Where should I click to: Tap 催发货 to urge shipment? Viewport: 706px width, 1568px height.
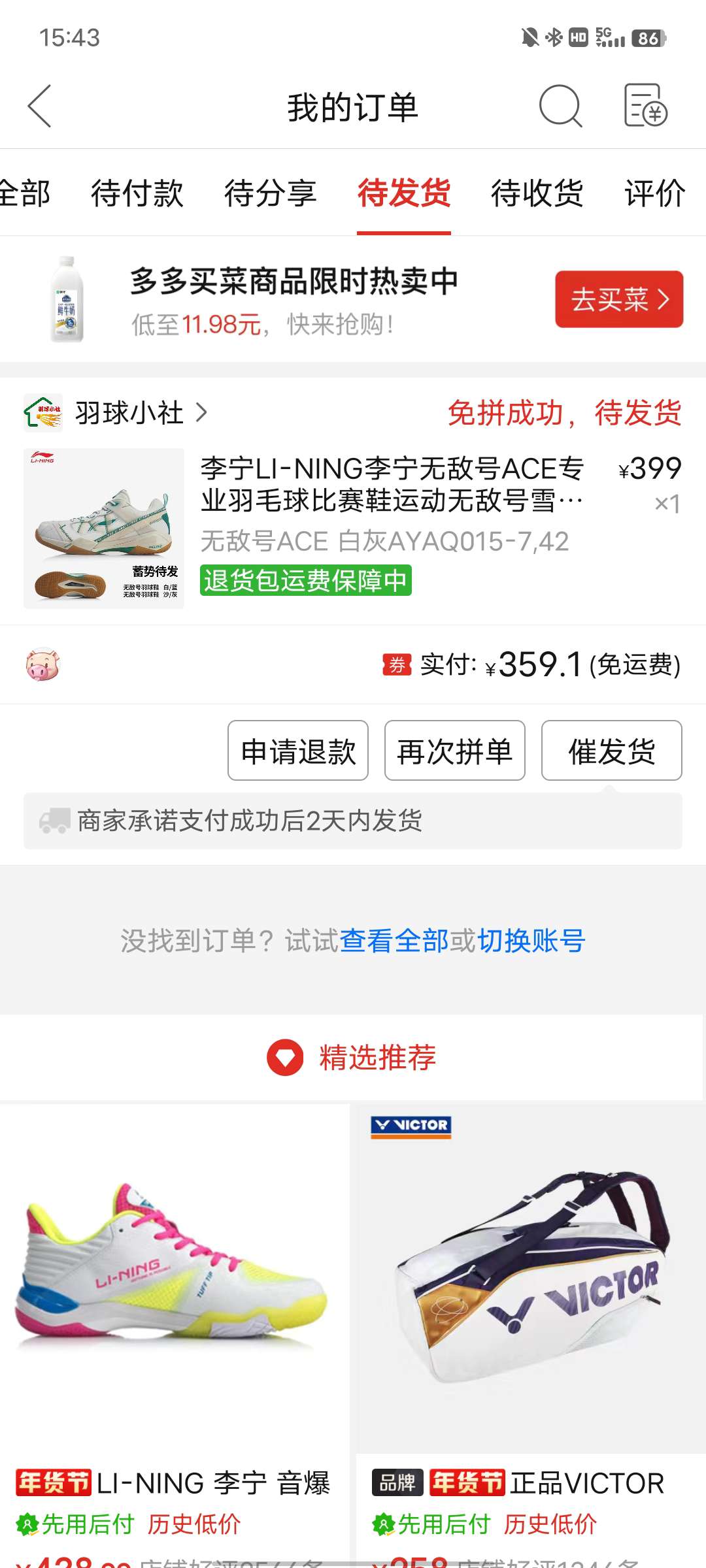[x=611, y=751]
